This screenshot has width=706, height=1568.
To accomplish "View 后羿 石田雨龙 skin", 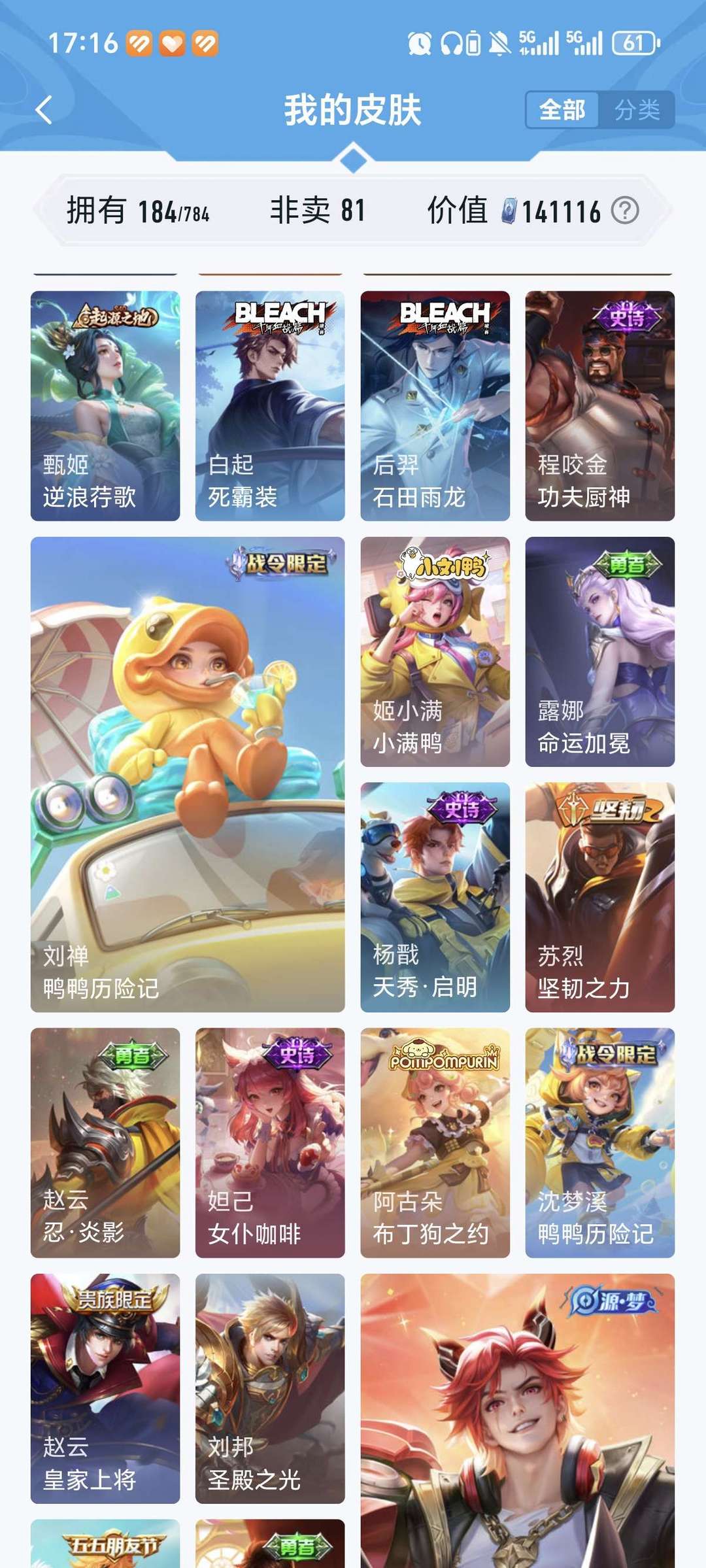I will [x=435, y=405].
